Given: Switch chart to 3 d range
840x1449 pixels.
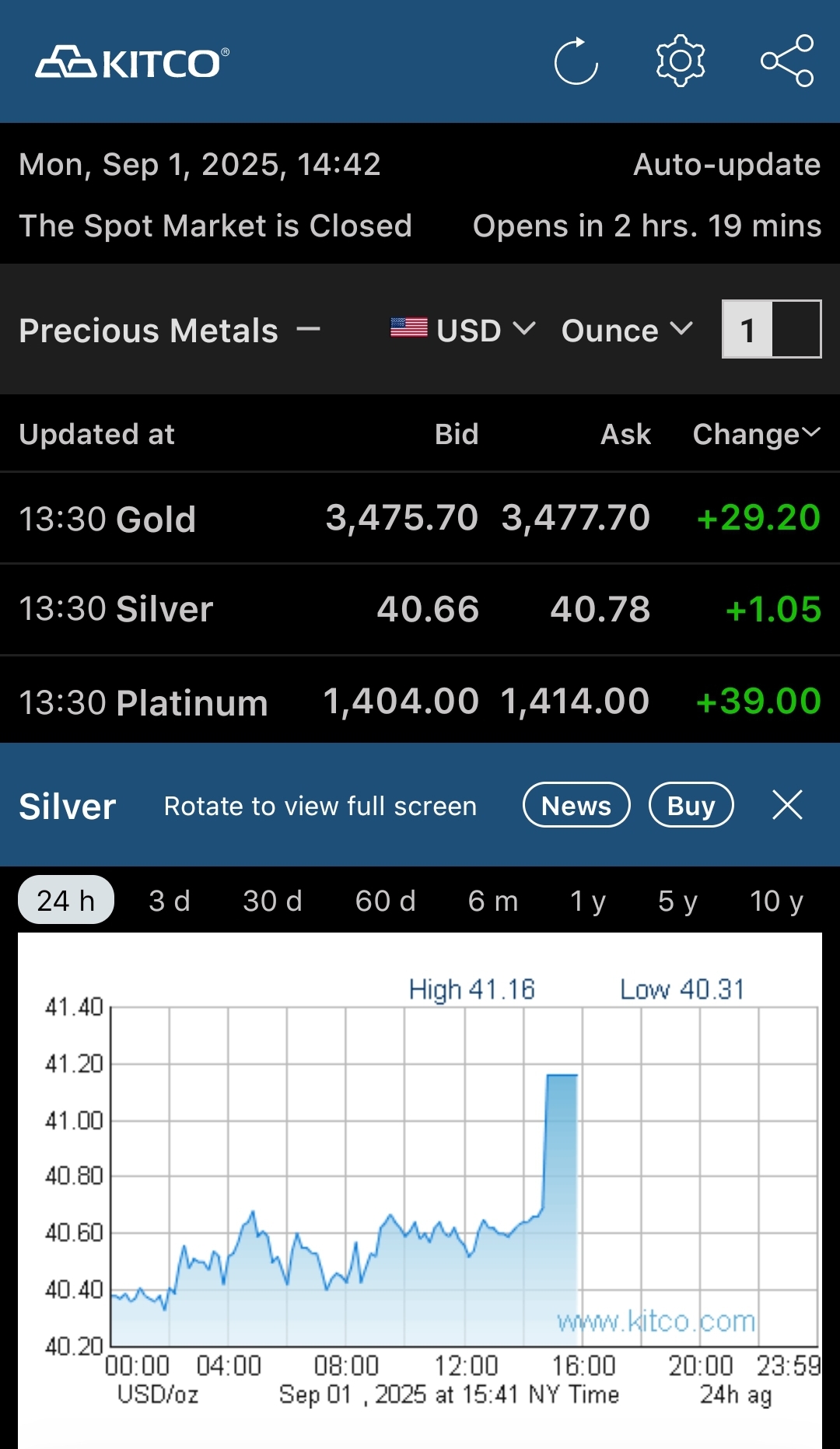Looking at the screenshot, I should point(170,901).
